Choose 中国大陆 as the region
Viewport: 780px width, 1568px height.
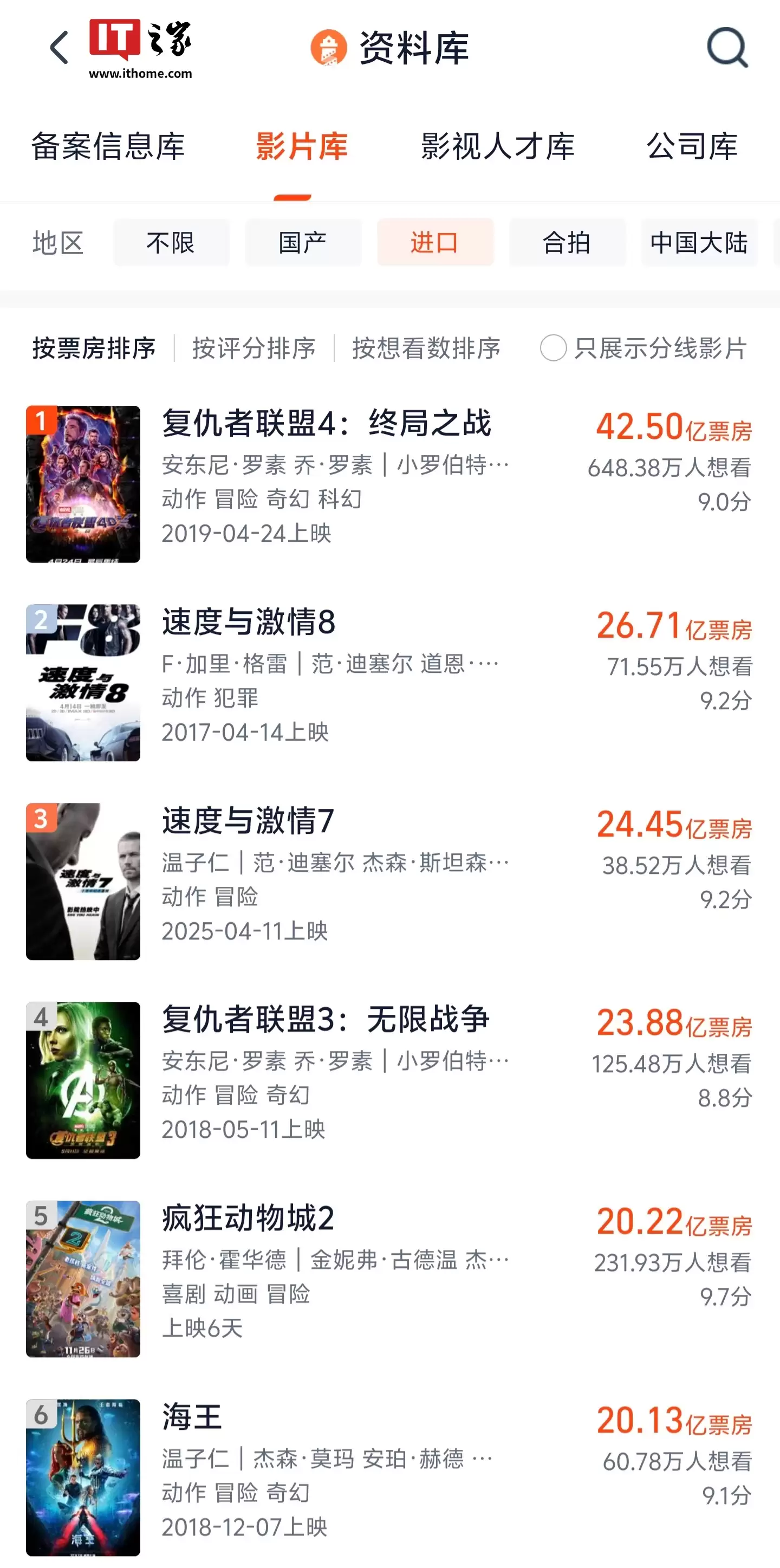(700, 243)
